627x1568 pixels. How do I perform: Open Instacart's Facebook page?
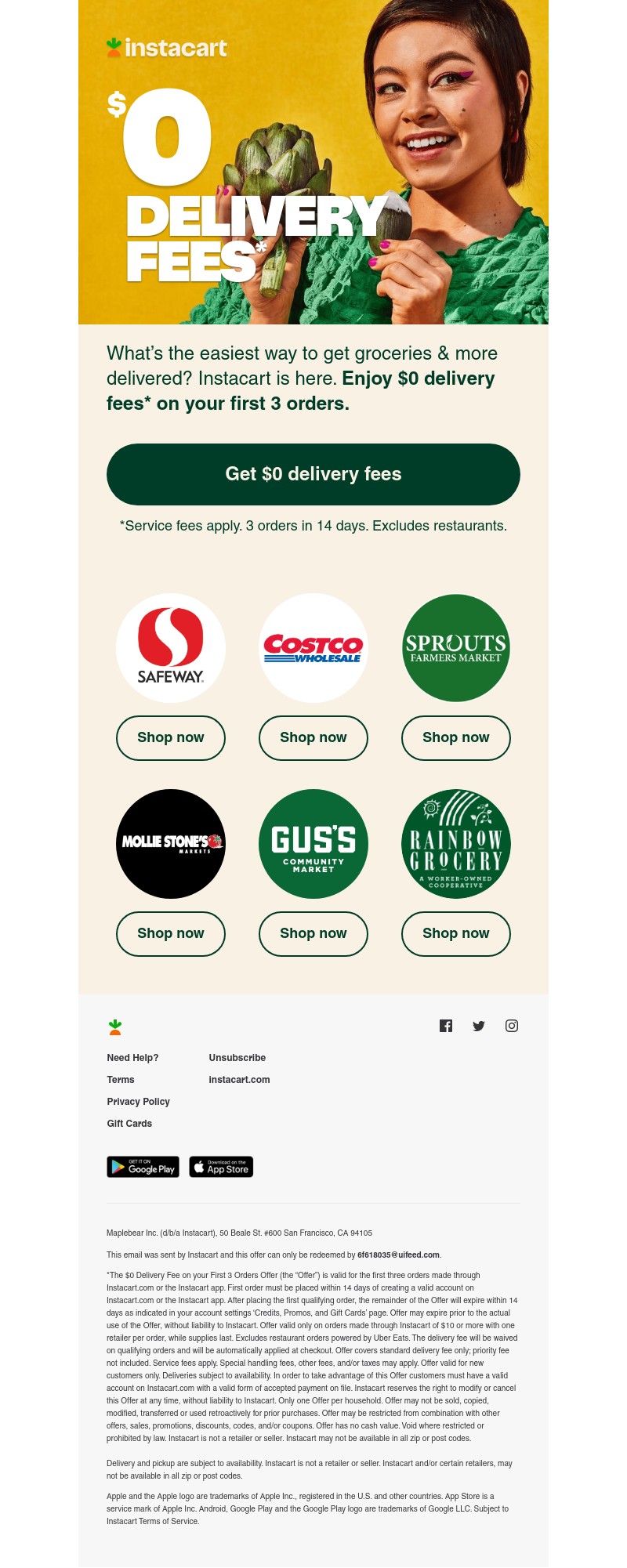pyautogui.click(x=446, y=1026)
